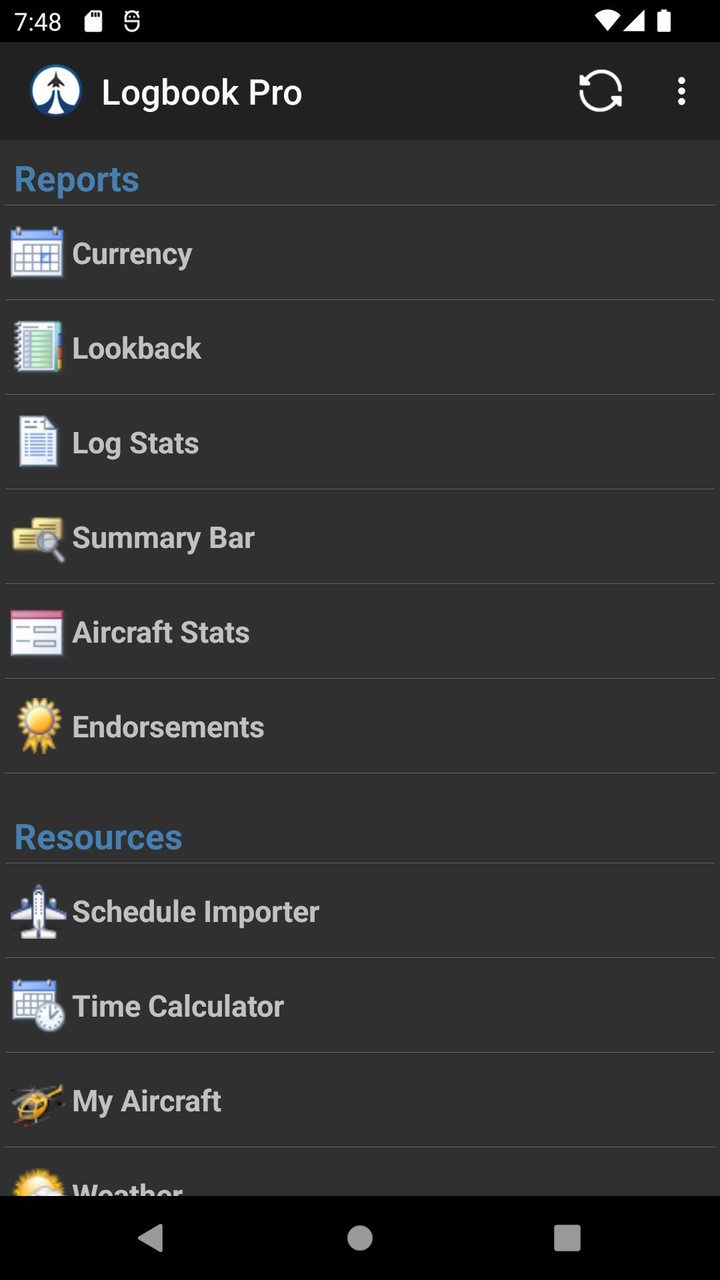The width and height of the screenshot is (720, 1280).
Task: Click the Time Calculator clock icon
Action: pyautogui.click(x=37, y=1006)
